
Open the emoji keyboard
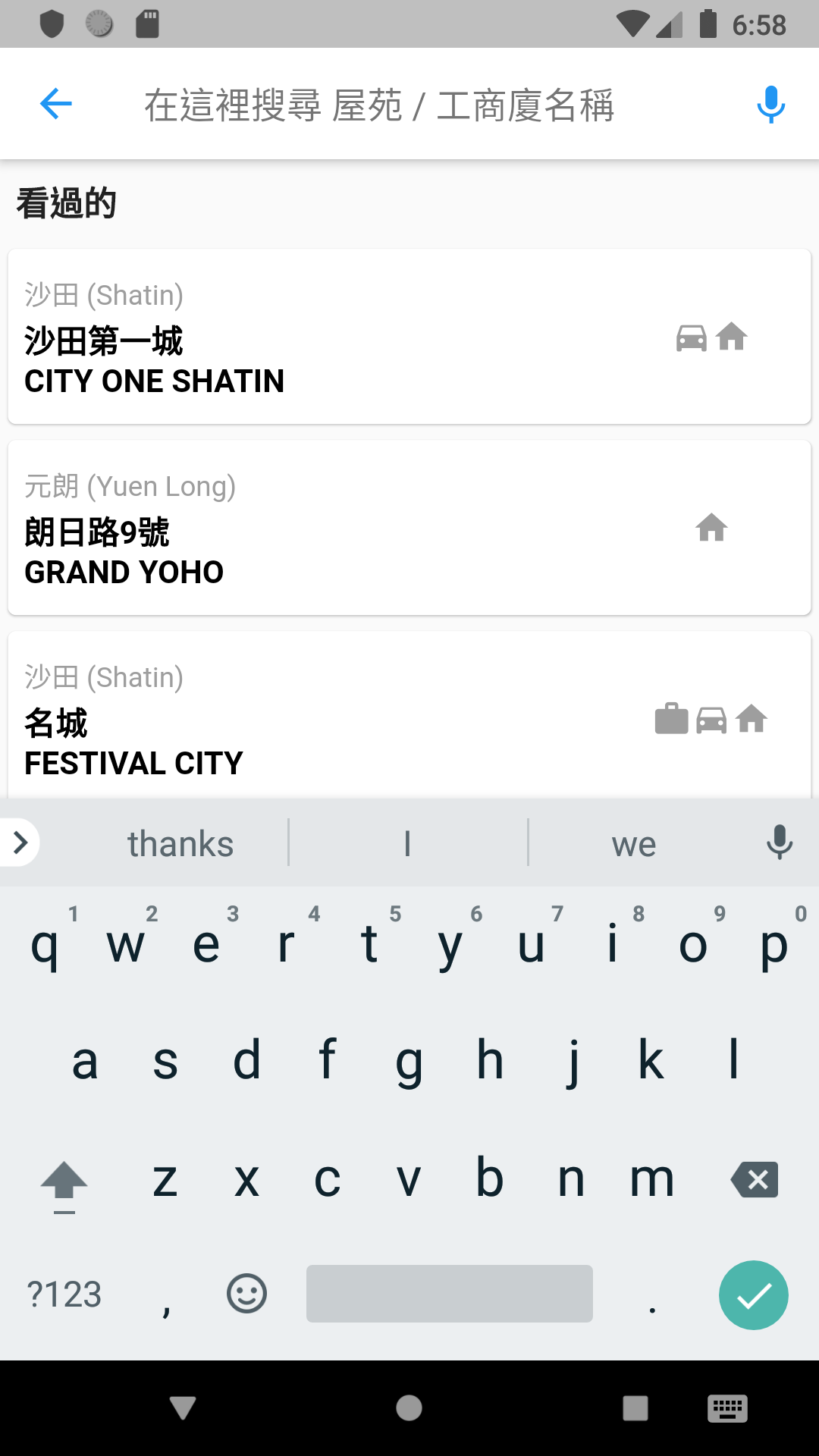pos(246,1294)
